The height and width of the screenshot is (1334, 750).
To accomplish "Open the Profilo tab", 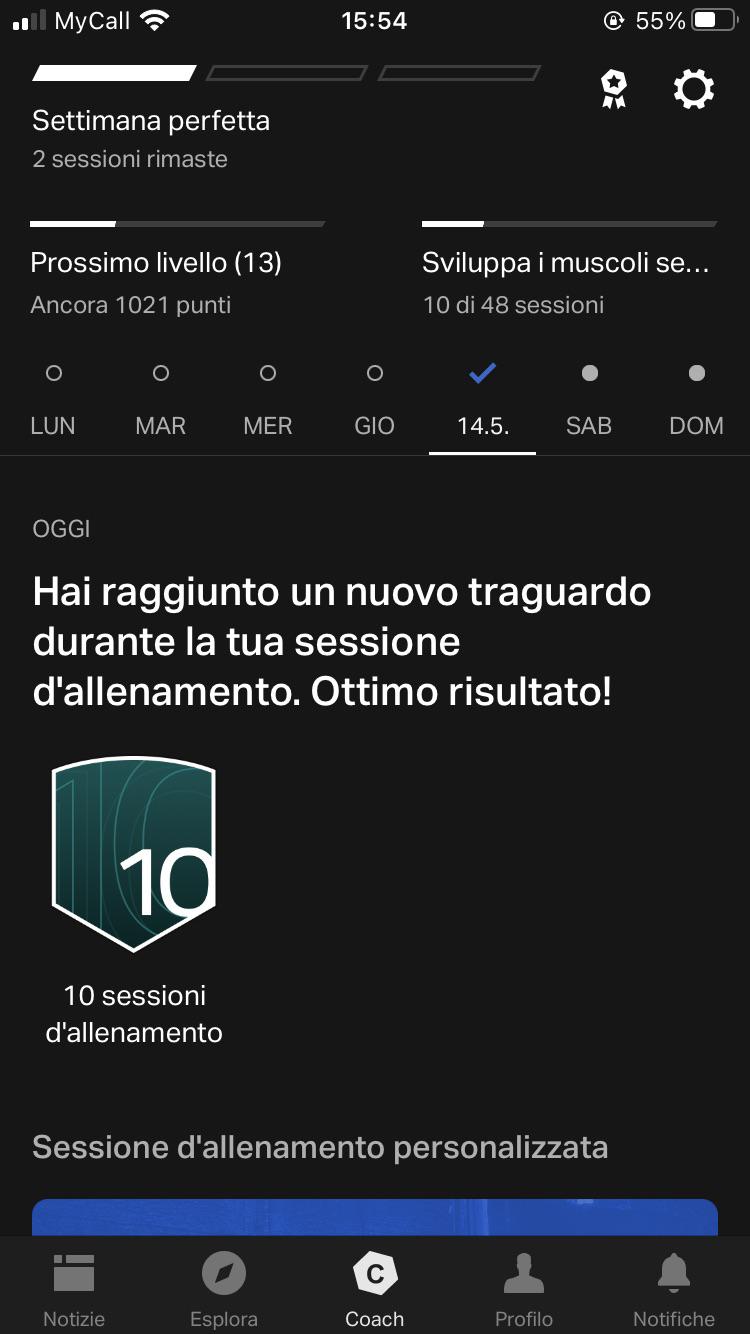I will pyautogui.click(x=524, y=1288).
